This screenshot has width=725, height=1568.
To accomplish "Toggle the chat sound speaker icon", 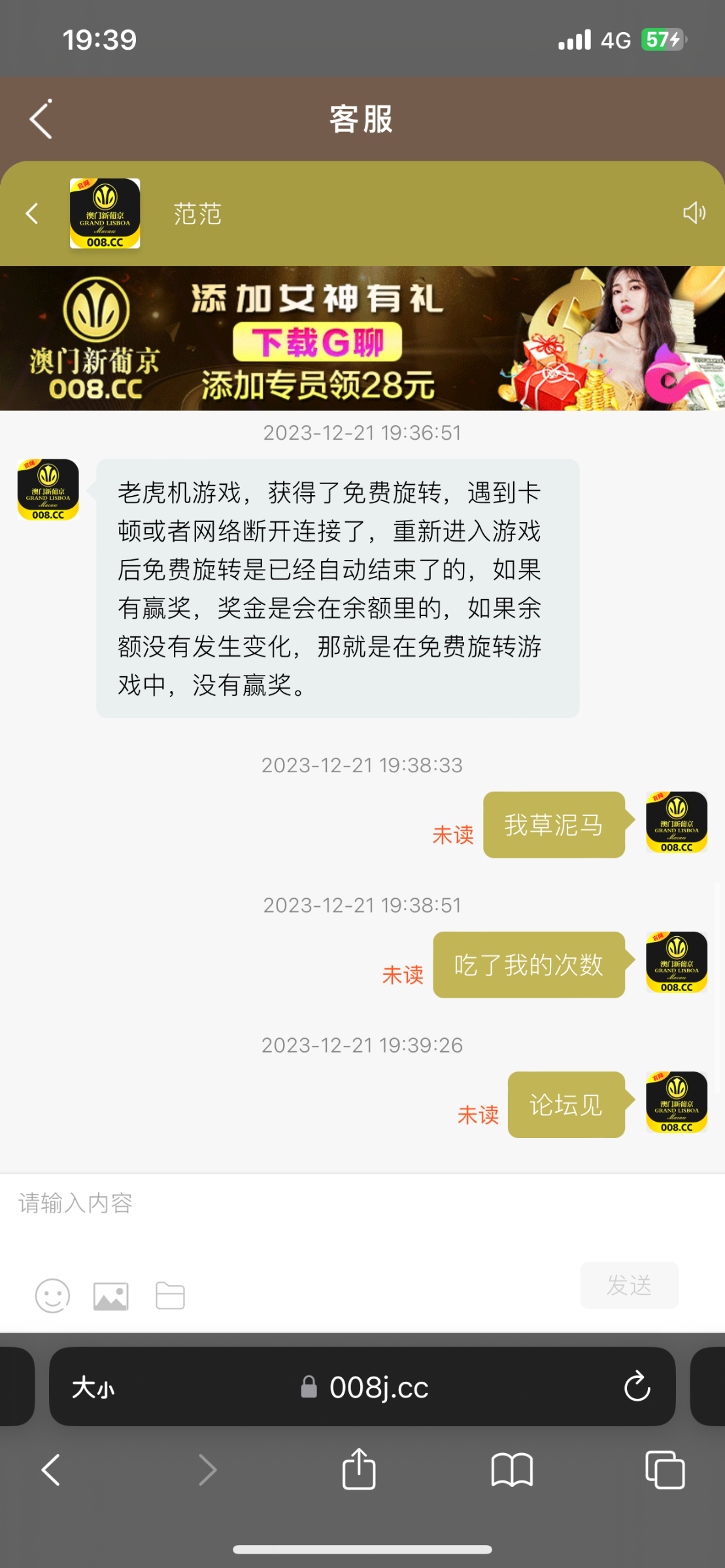I will tap(694, 213).
